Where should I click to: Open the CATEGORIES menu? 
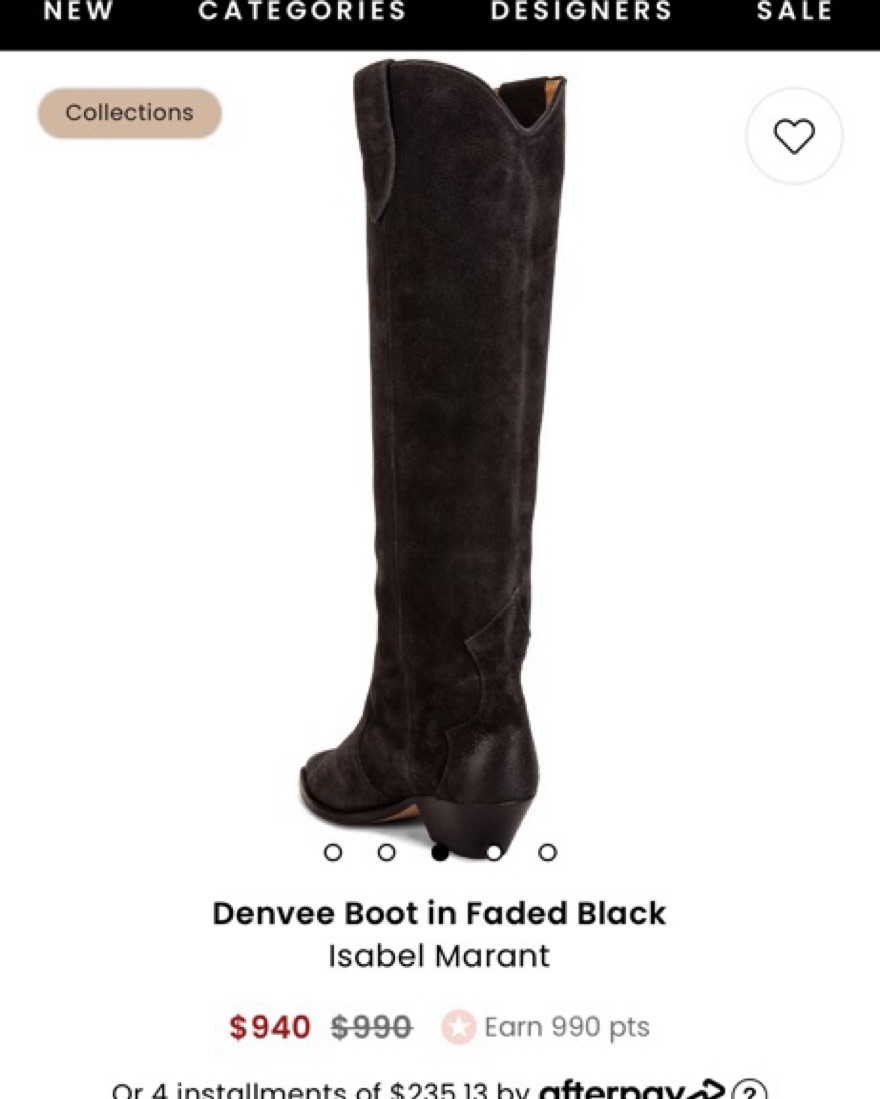click(302, 12)
